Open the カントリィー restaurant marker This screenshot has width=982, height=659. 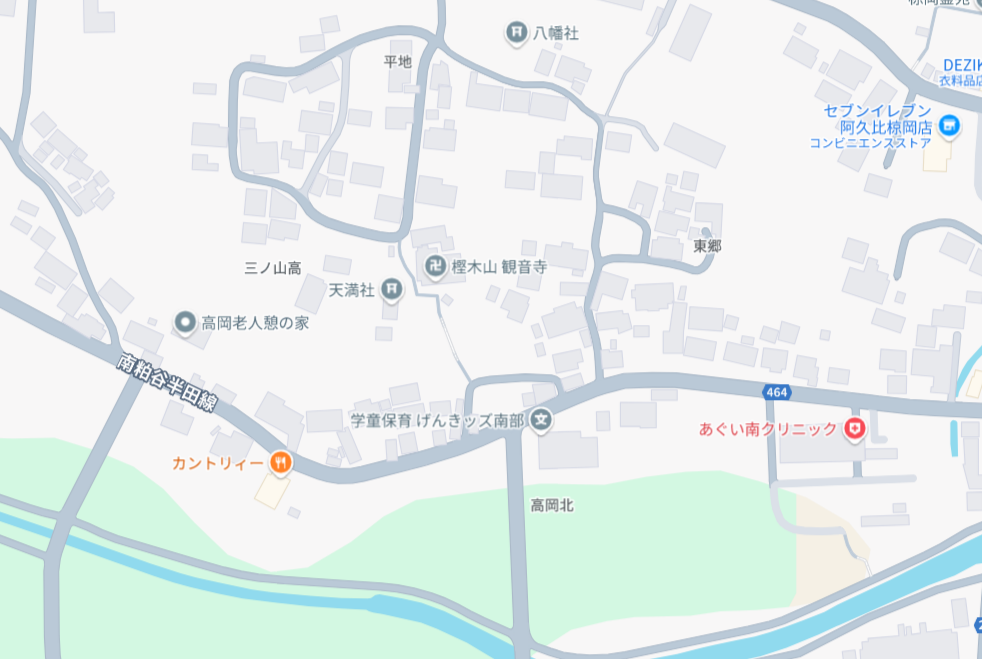tap(281, 462)
